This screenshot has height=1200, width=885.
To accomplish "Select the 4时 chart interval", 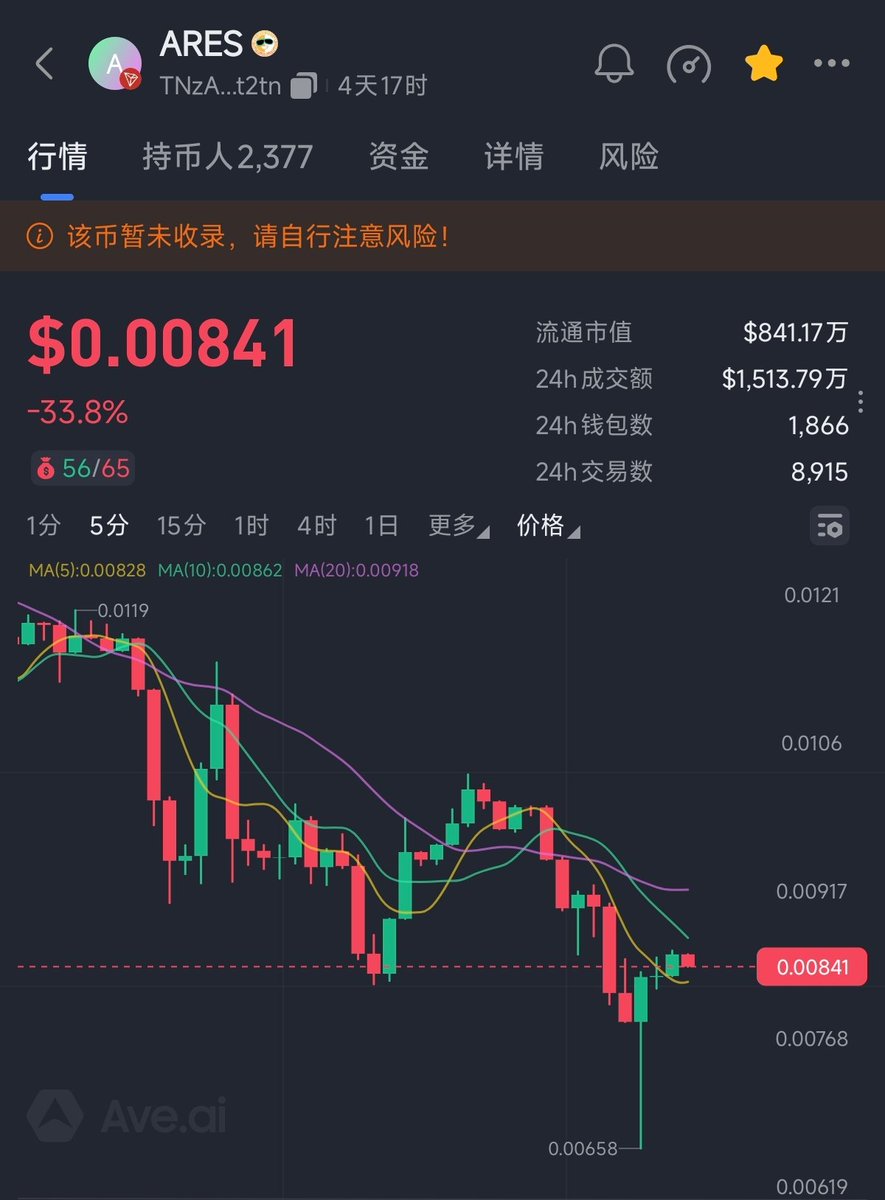I will [316, 525].
